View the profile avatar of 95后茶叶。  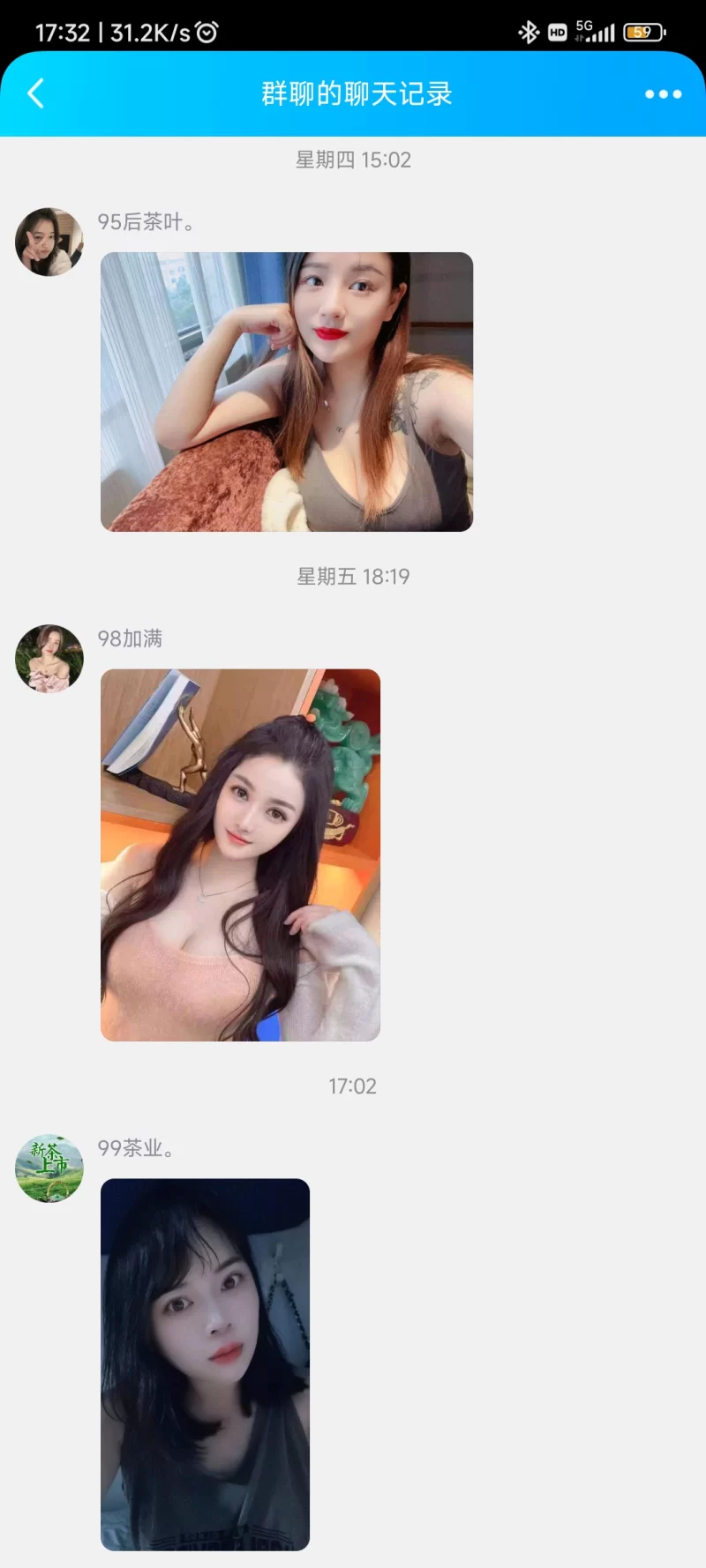tap(49, 242)
